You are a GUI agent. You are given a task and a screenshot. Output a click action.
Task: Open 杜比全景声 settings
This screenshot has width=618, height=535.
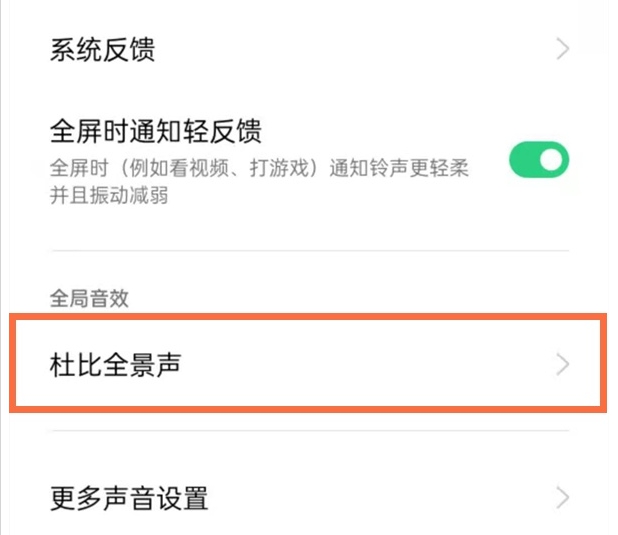(x=300, y=364)
